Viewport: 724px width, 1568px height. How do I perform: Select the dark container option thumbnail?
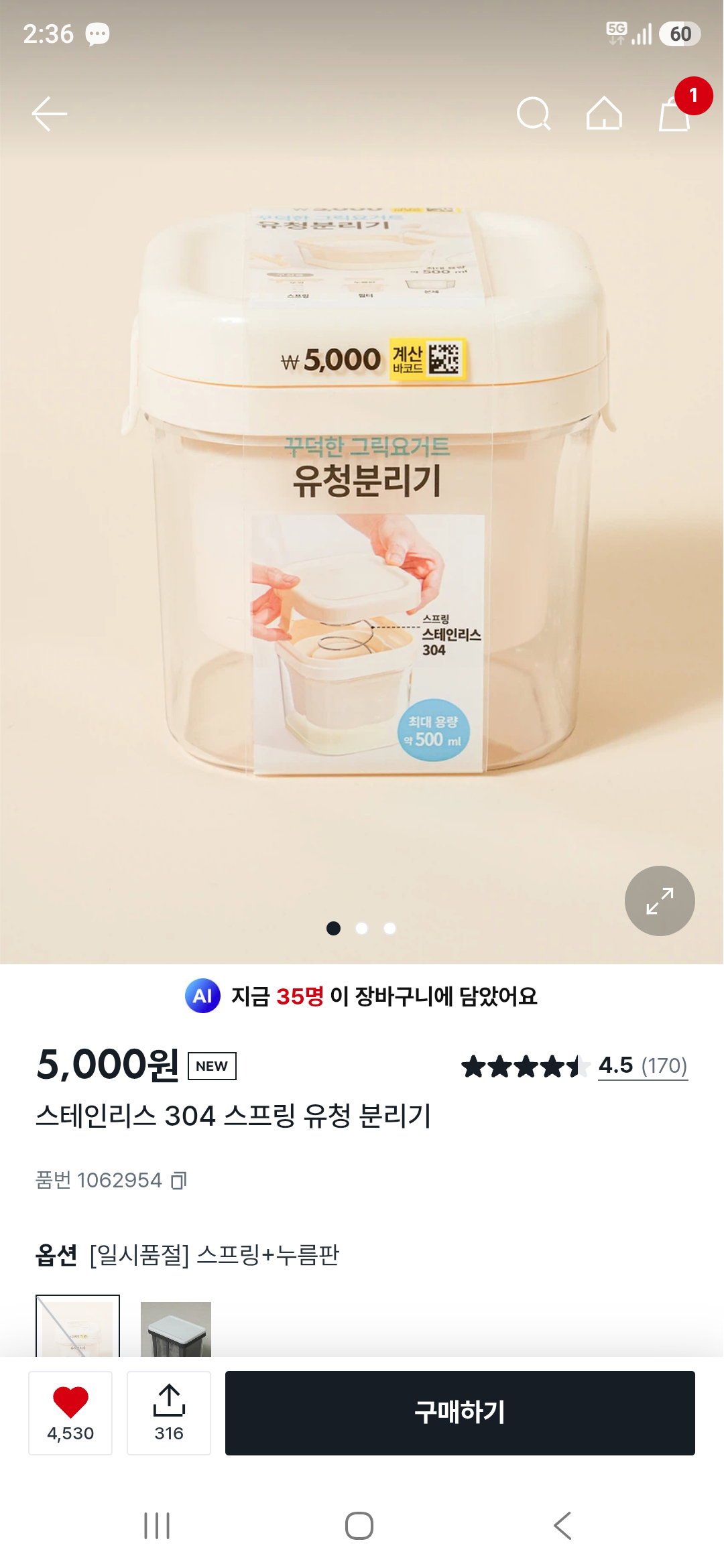point(176,1329)
